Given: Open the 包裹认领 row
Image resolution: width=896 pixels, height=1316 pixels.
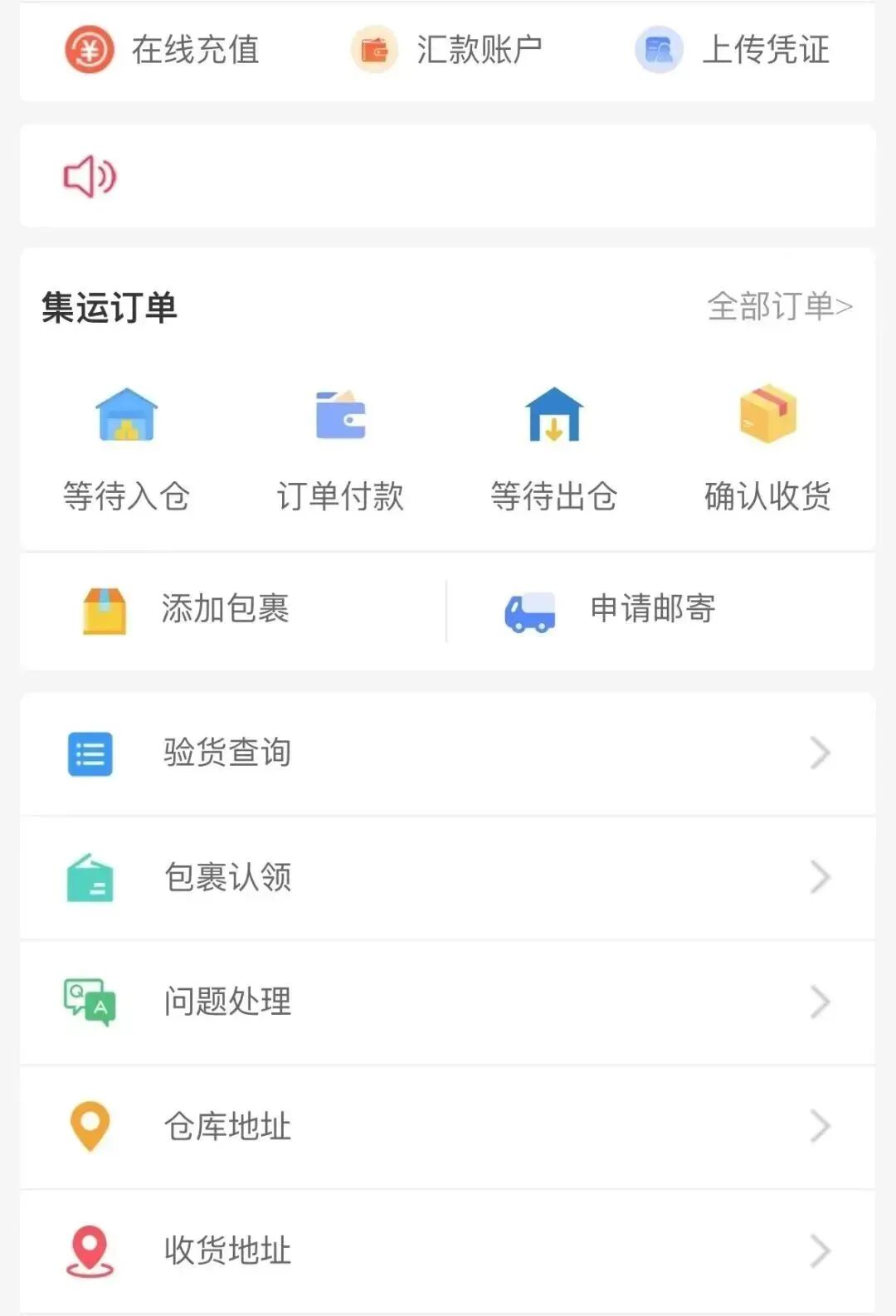Looking at the screenshot, I should click(x=448, y=878).
